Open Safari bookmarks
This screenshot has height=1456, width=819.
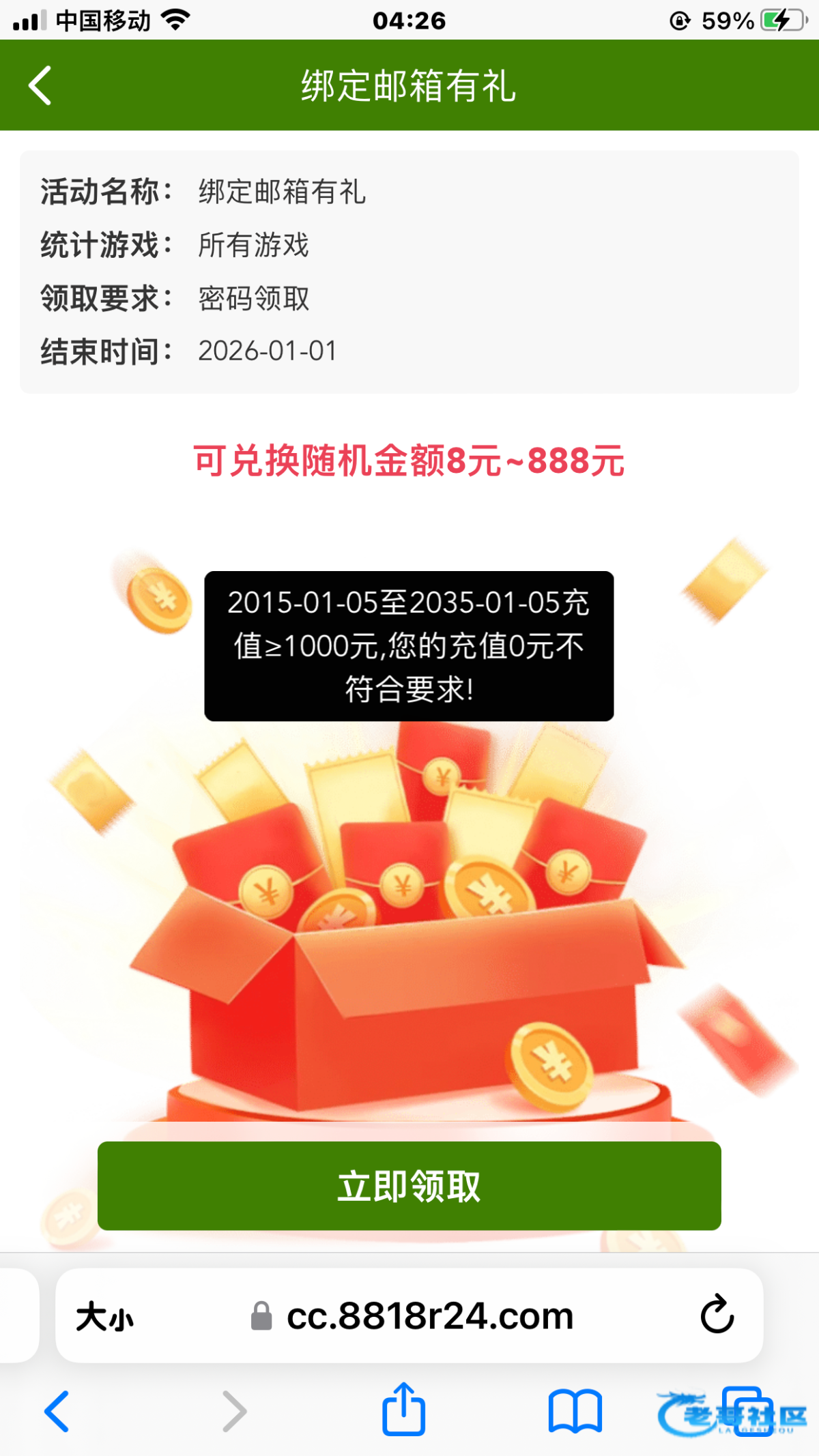(x=575, y=1411)
